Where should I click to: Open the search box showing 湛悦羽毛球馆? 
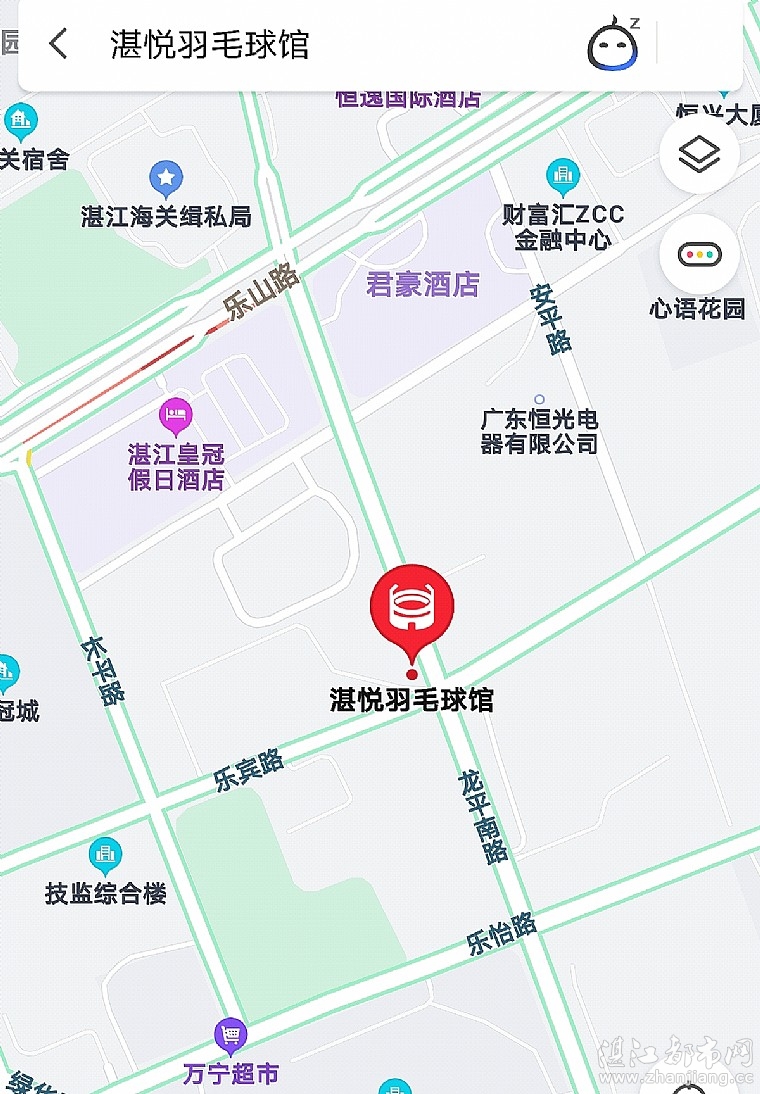point(300,44)
